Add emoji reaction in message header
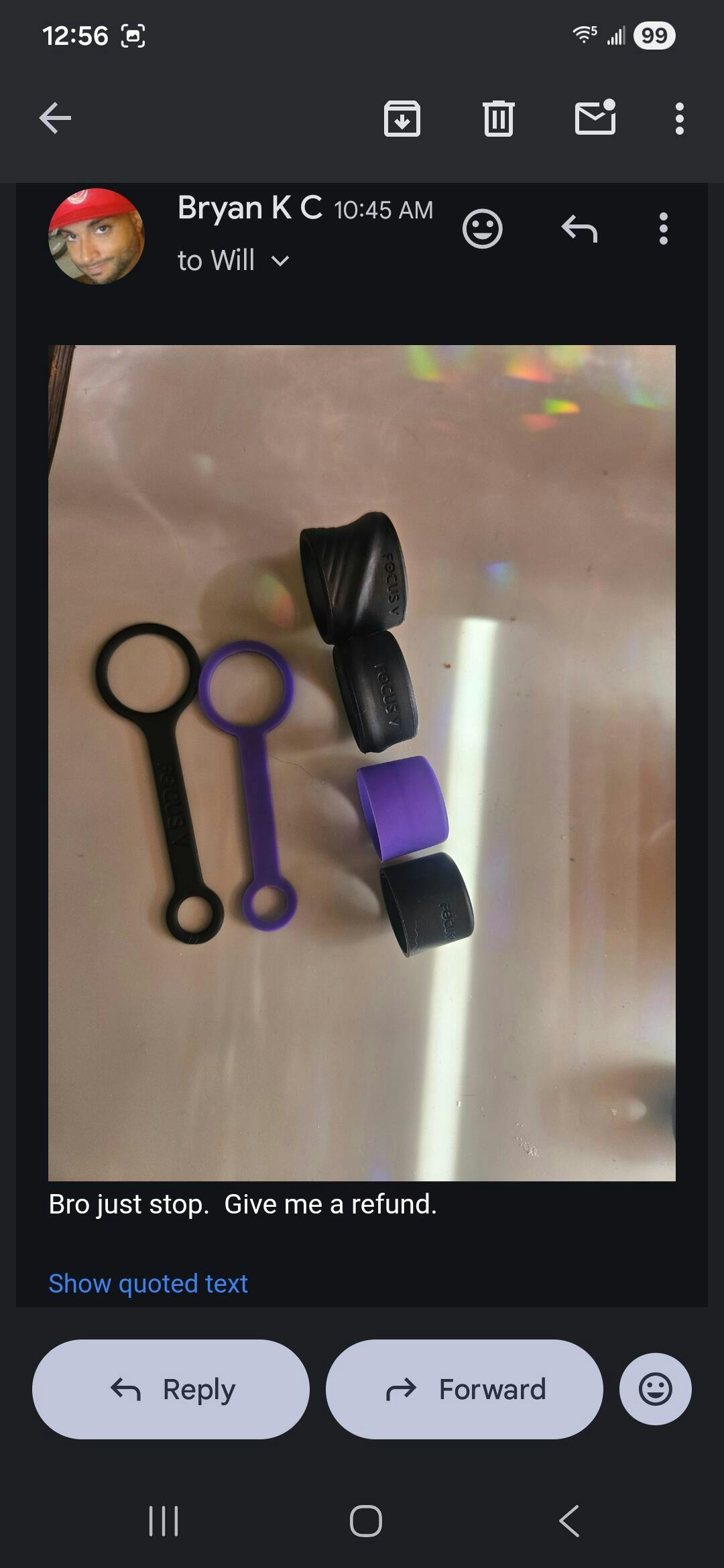The image size is (724, 1568). pyautogui.click(x=482, y=229)
